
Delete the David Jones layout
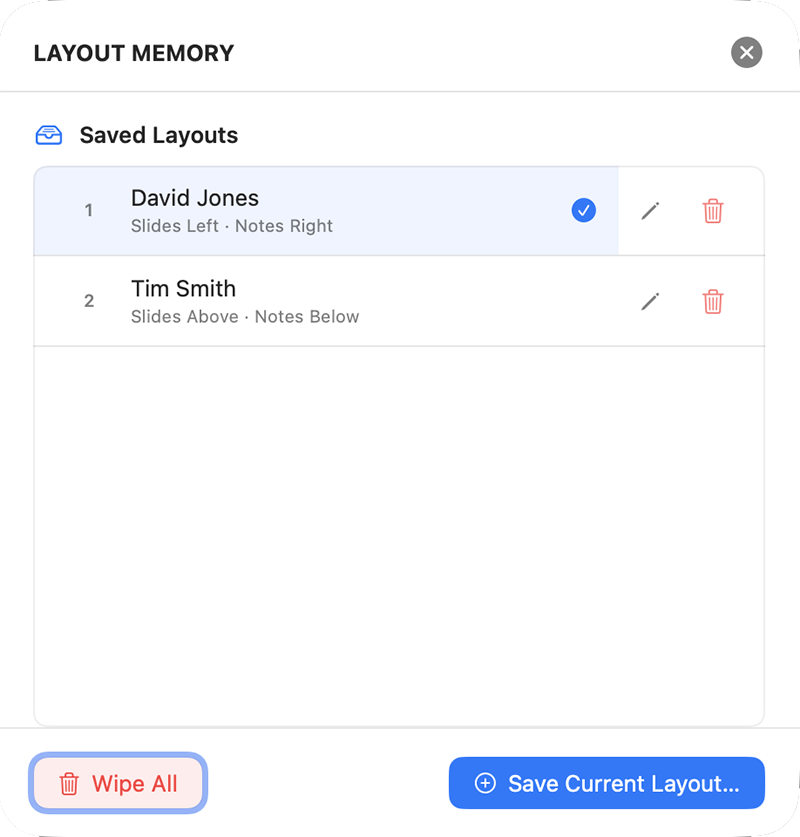[x=712, y=211]
